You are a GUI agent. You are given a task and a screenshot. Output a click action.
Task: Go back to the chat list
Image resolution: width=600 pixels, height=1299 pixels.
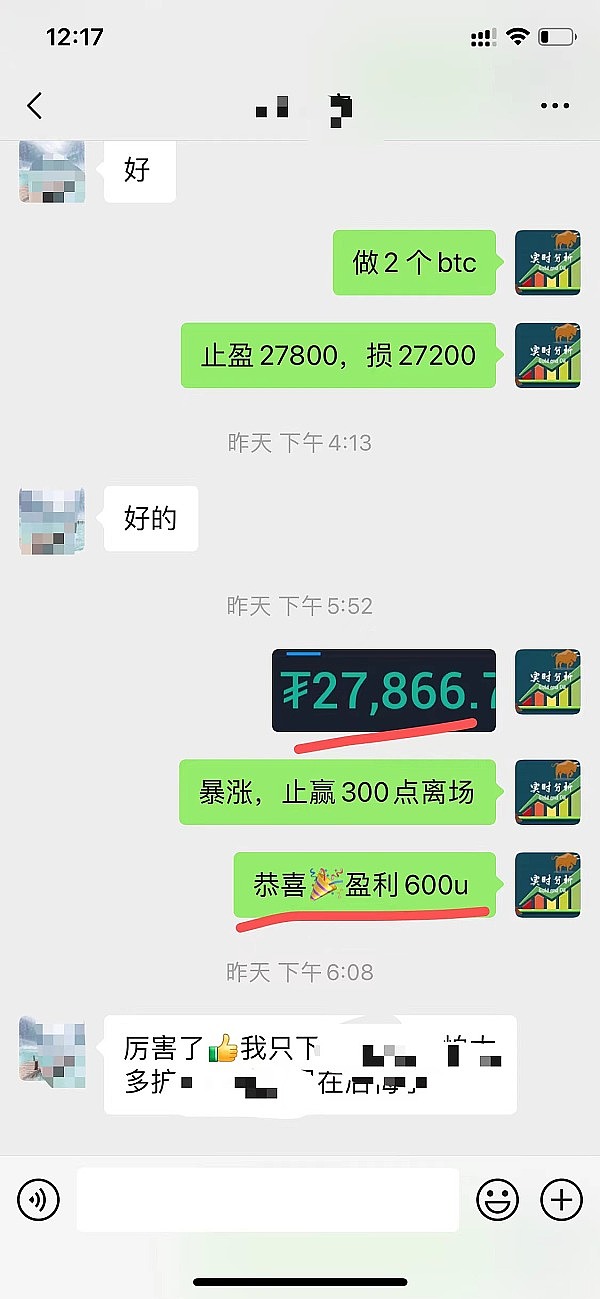tap(35, 106)
